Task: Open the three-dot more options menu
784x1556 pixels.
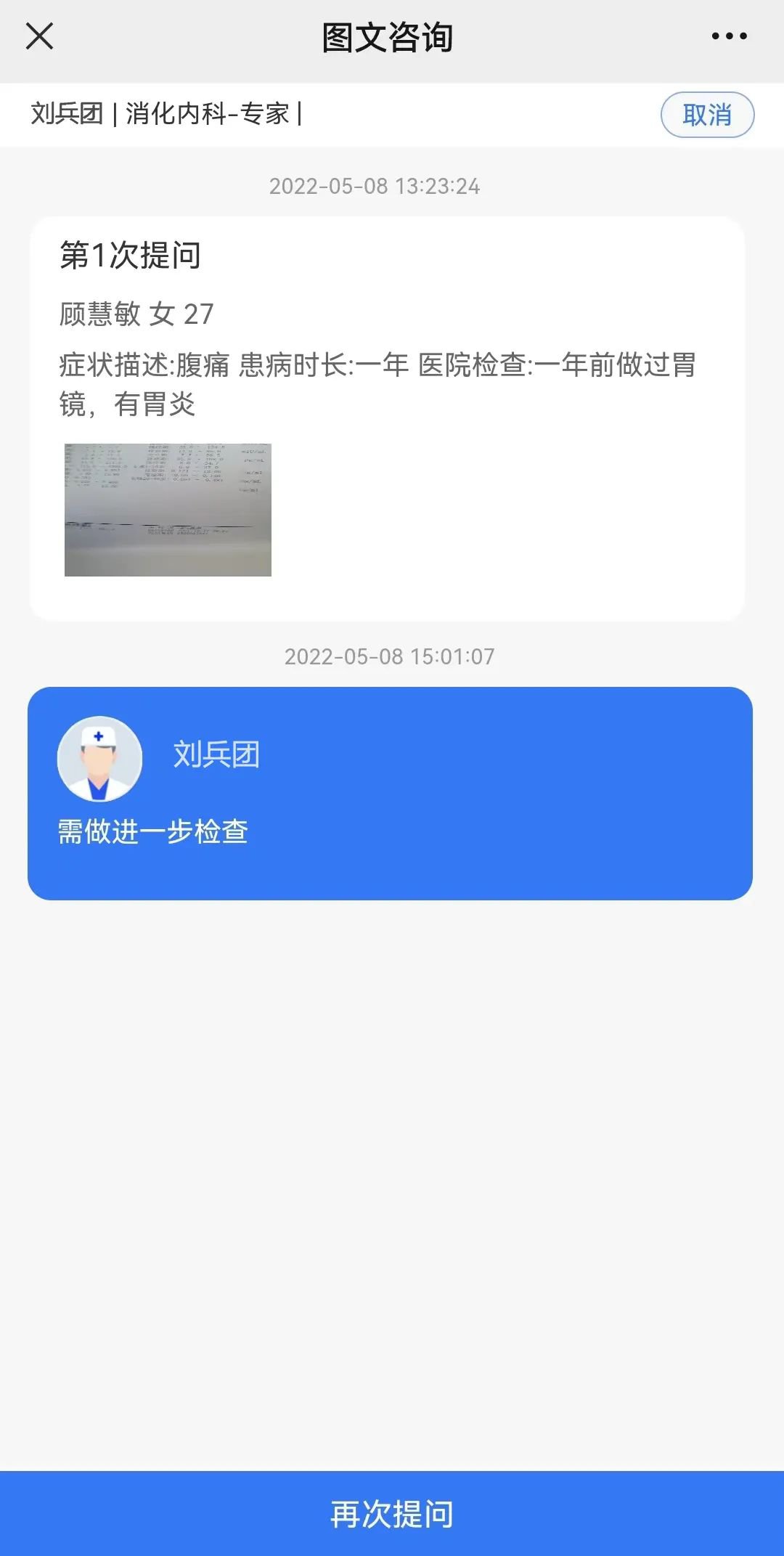Action: pyautogui.click(x=729, y=36)
